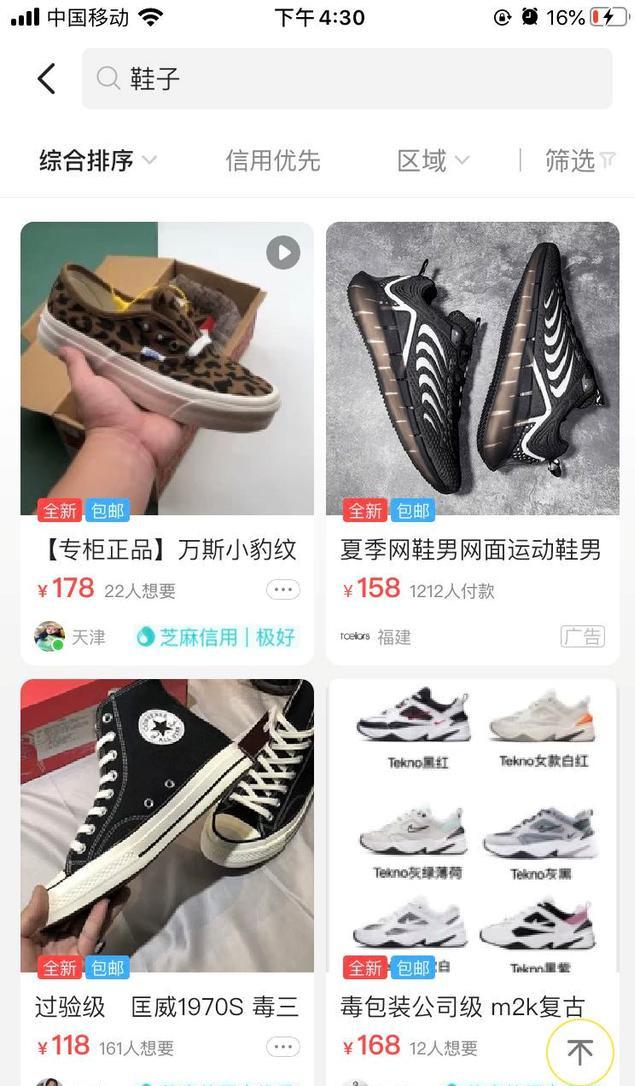Open more options for the 匡威1970S listing

point(283,1047)
